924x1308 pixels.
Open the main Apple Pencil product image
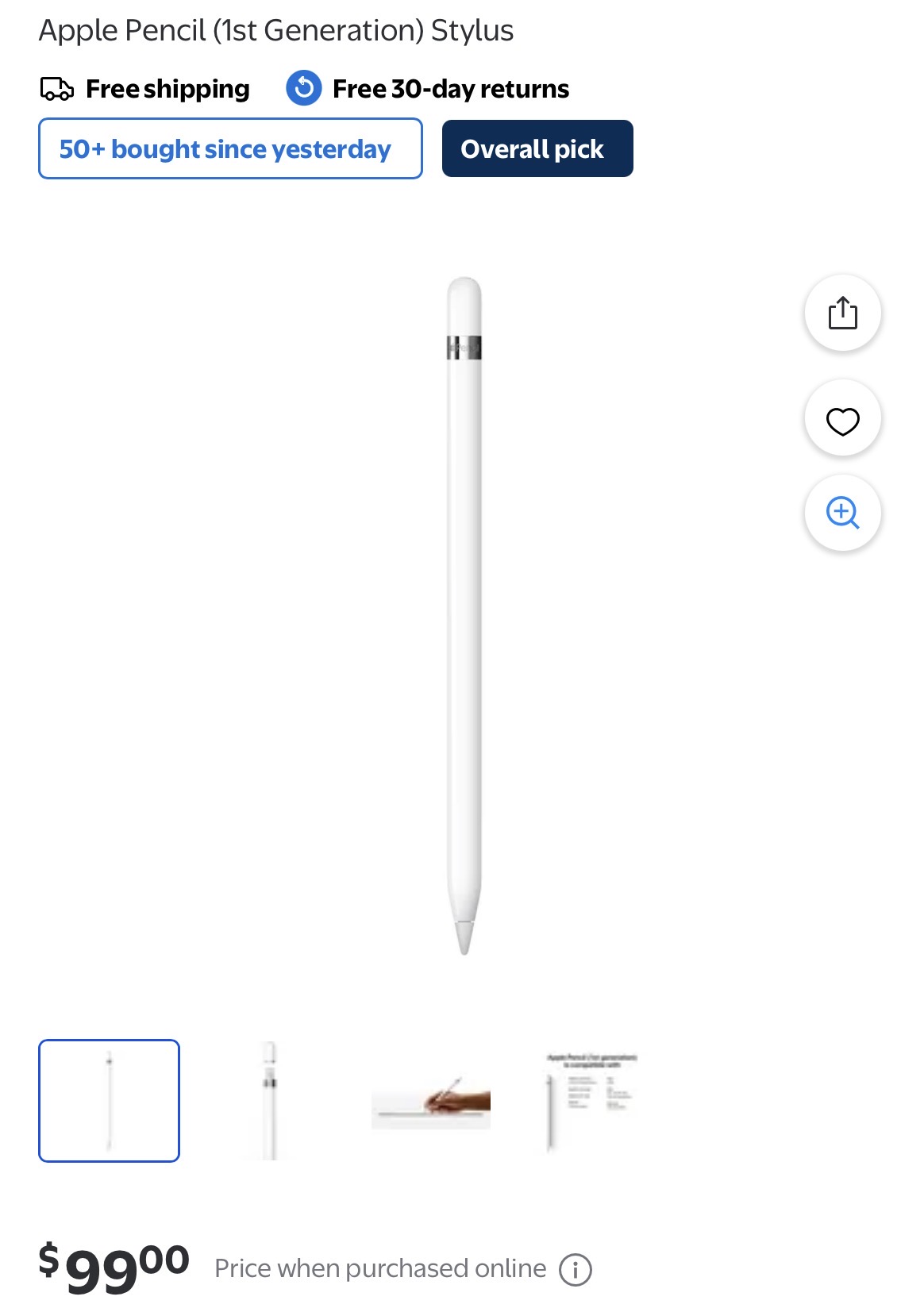coord(464,615)
